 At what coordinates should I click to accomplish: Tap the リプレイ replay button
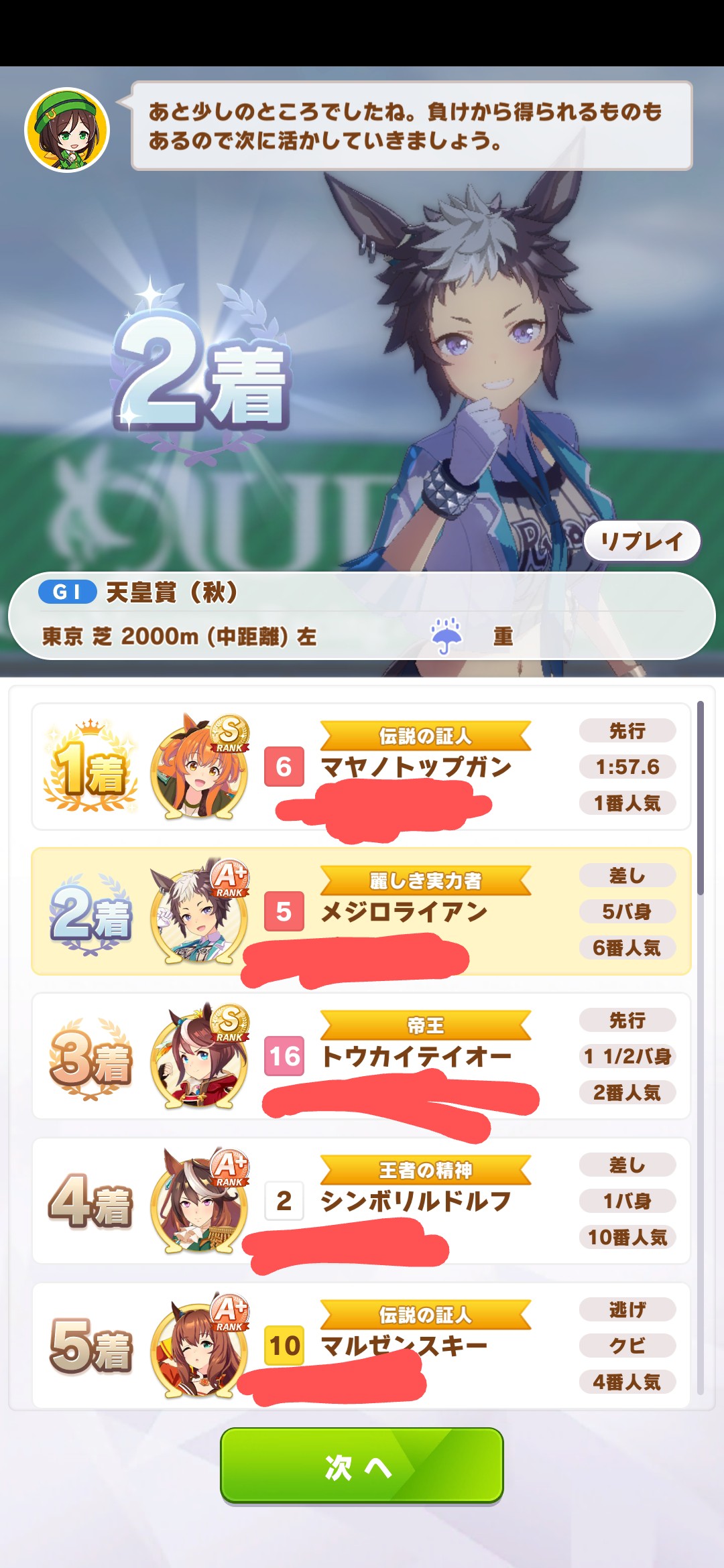point(642,541)
